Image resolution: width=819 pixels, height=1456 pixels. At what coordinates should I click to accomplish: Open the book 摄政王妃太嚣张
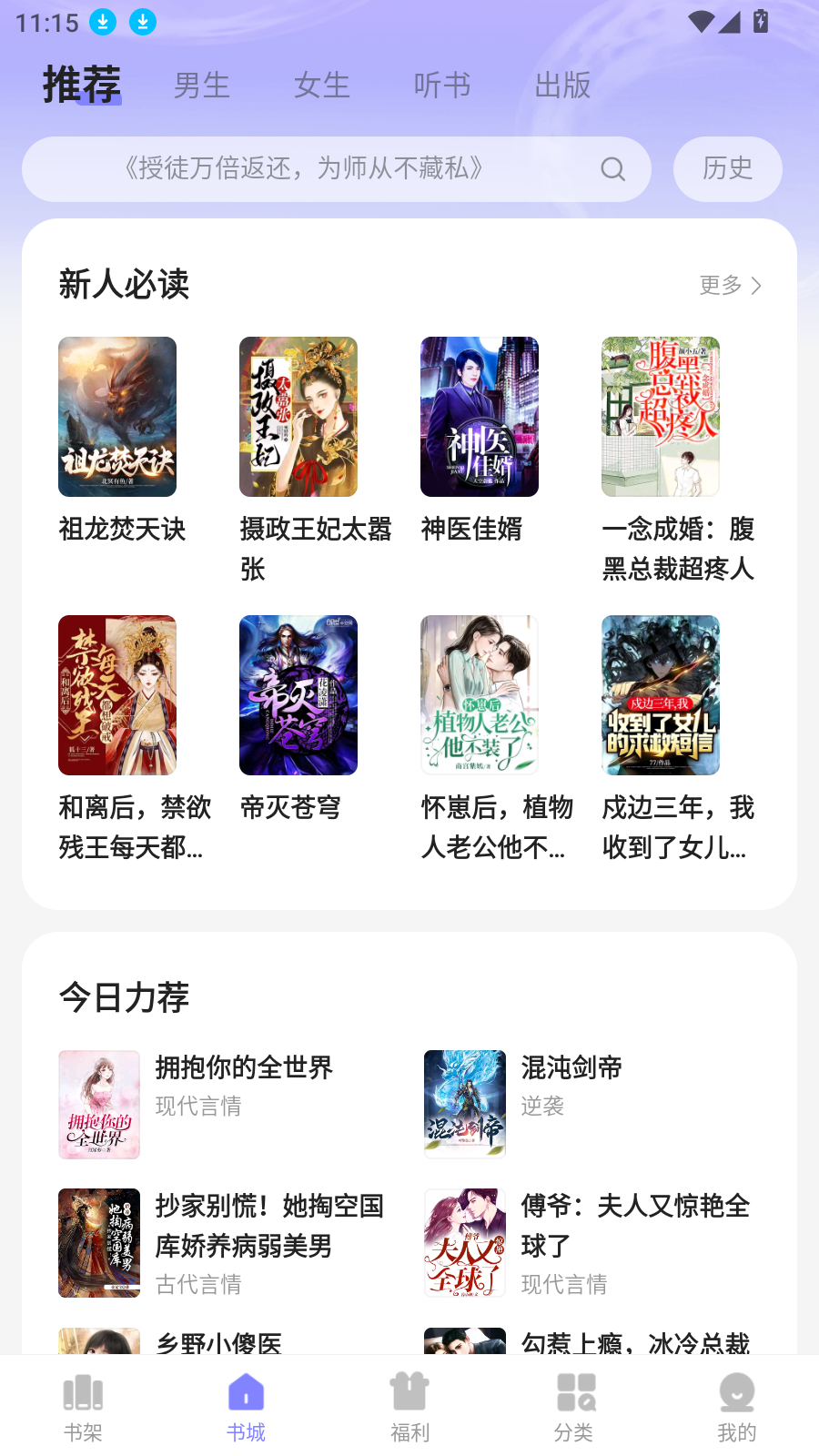pos(298,417)
